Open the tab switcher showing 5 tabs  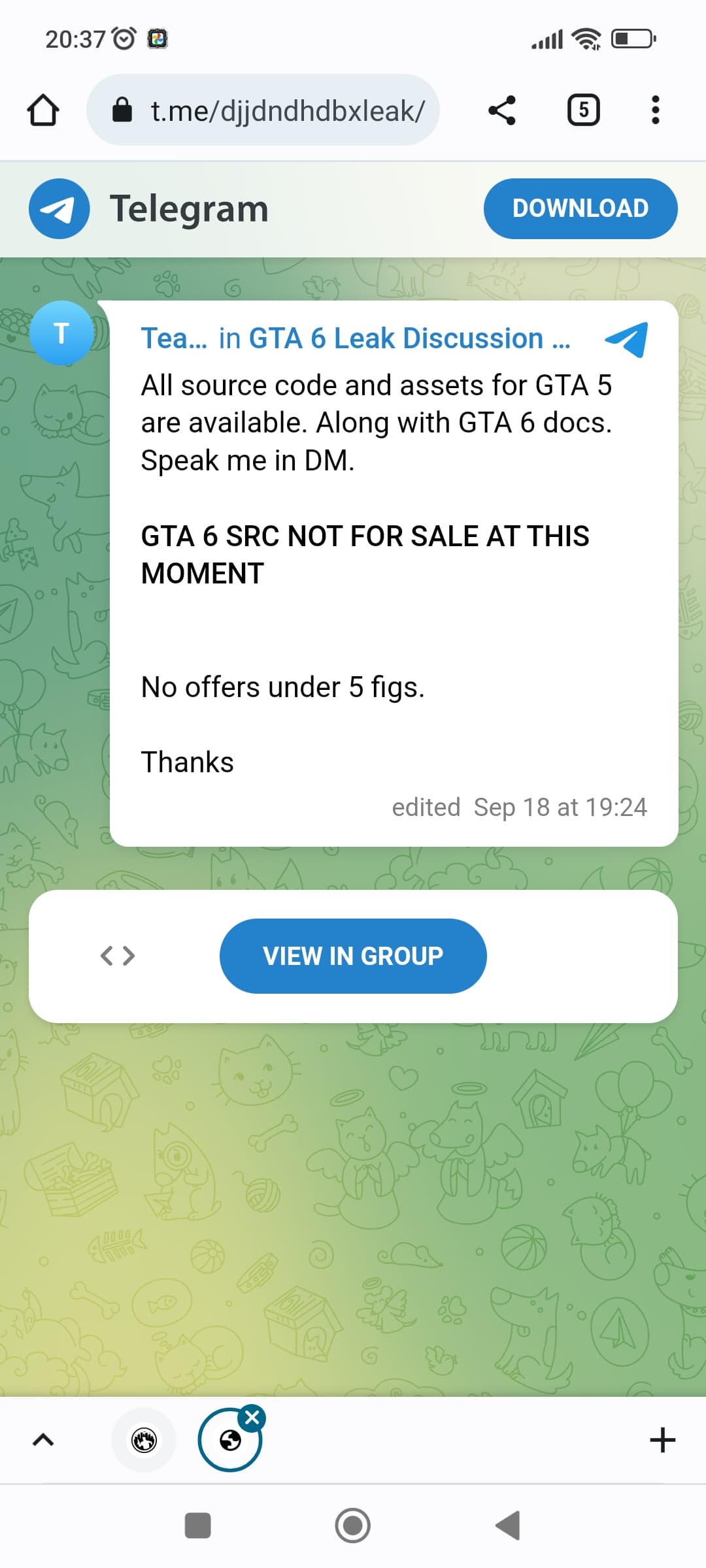point(583,110)
